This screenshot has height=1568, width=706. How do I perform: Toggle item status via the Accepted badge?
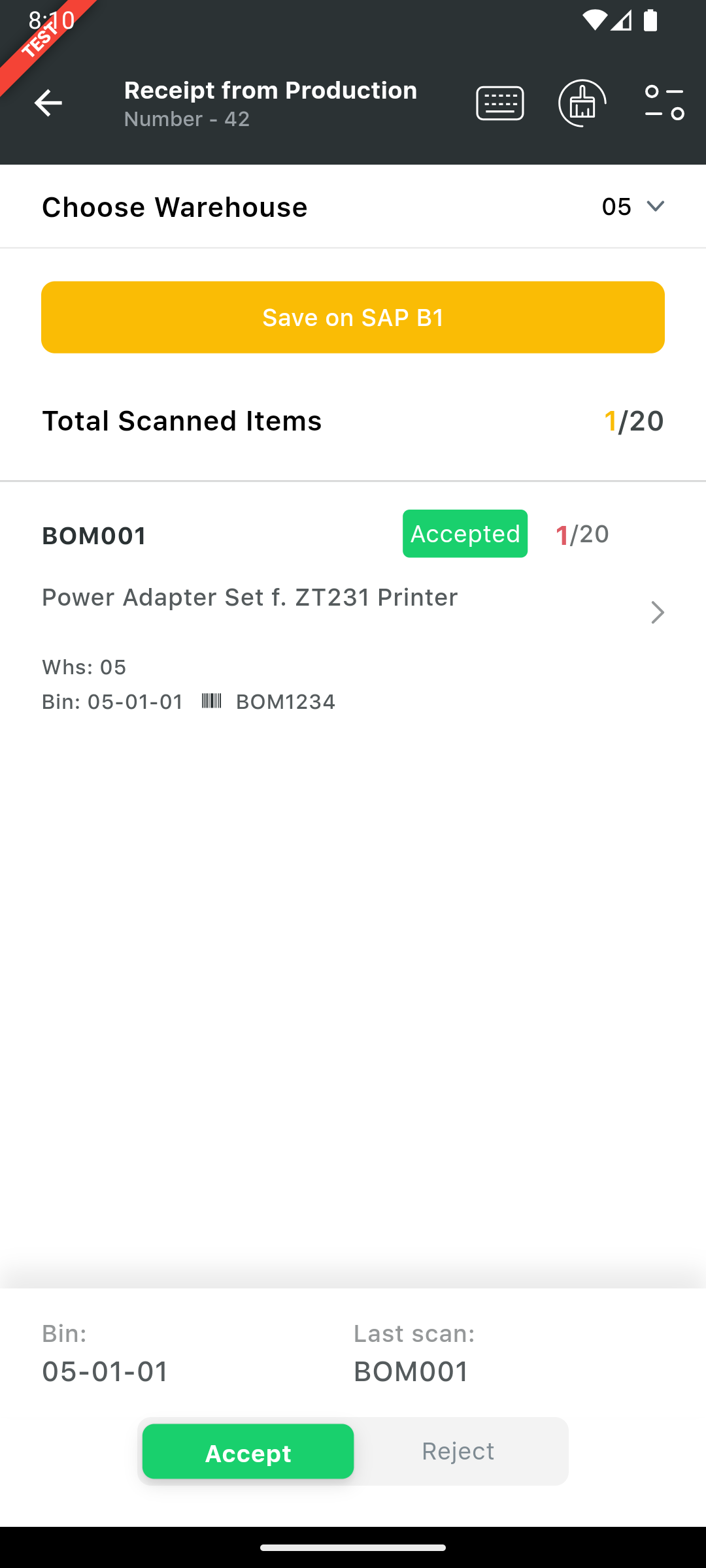465,534
